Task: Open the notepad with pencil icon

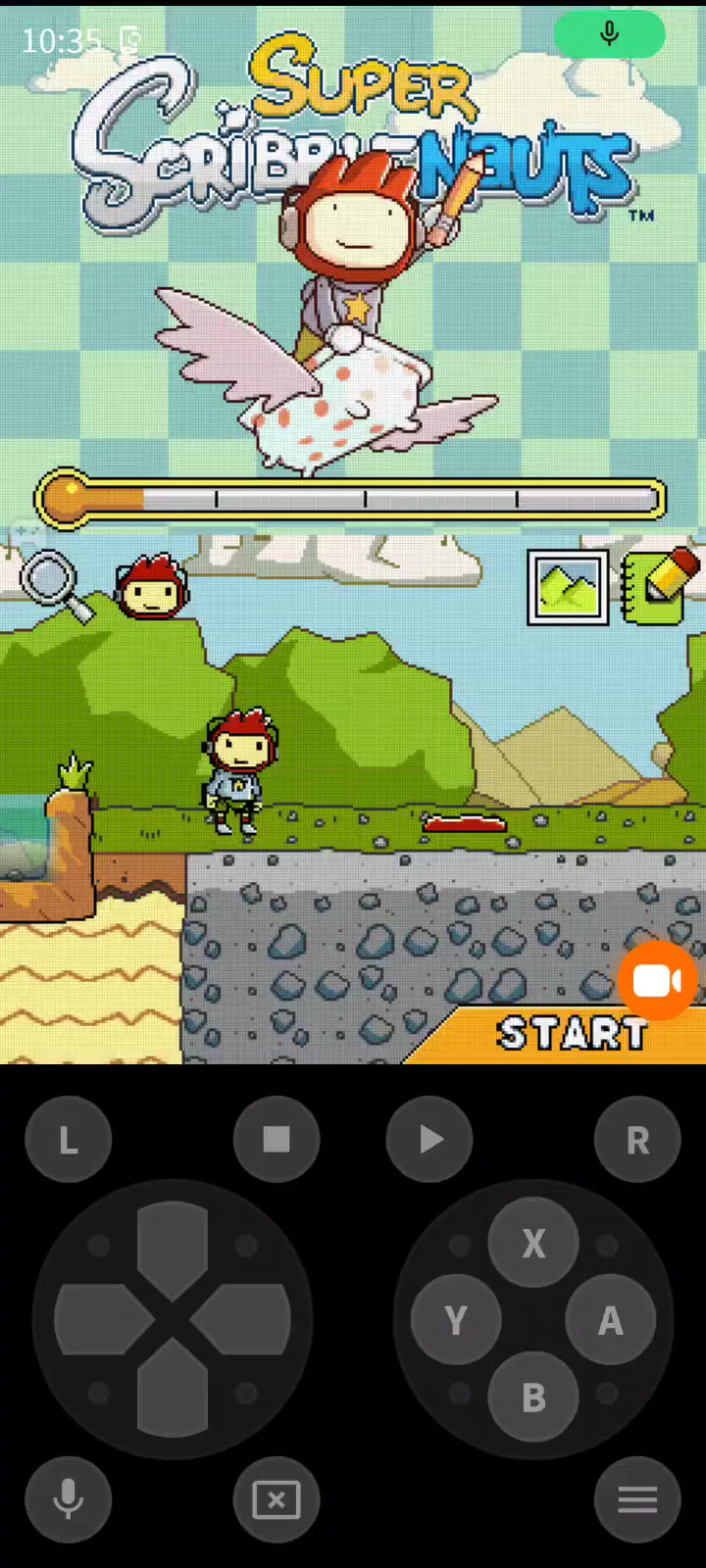Action: 660,586
